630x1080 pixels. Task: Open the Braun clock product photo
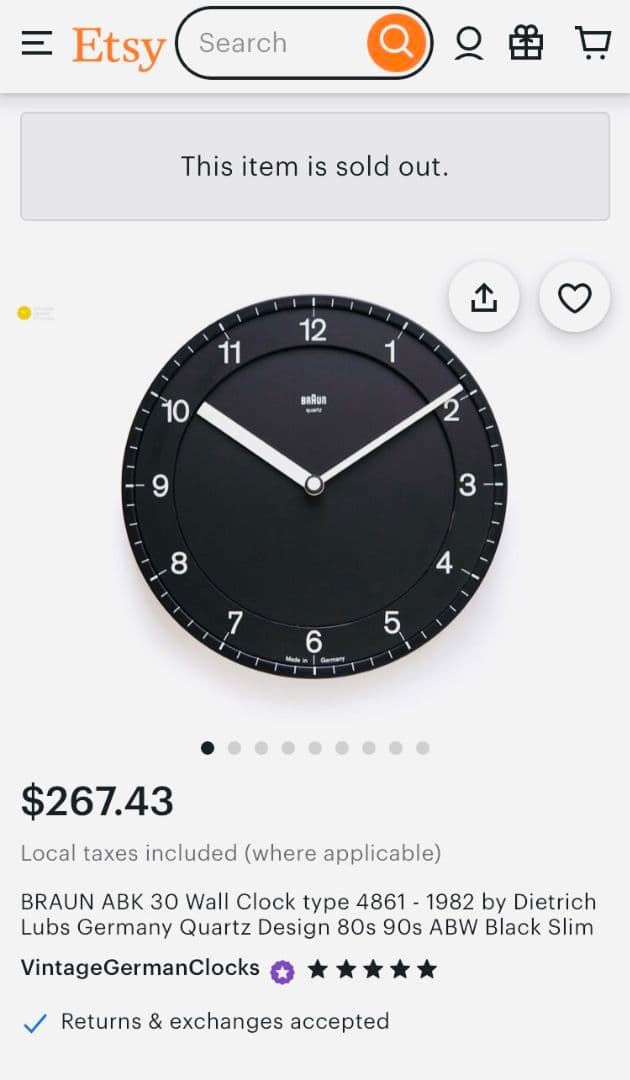[x=314, y=485]
